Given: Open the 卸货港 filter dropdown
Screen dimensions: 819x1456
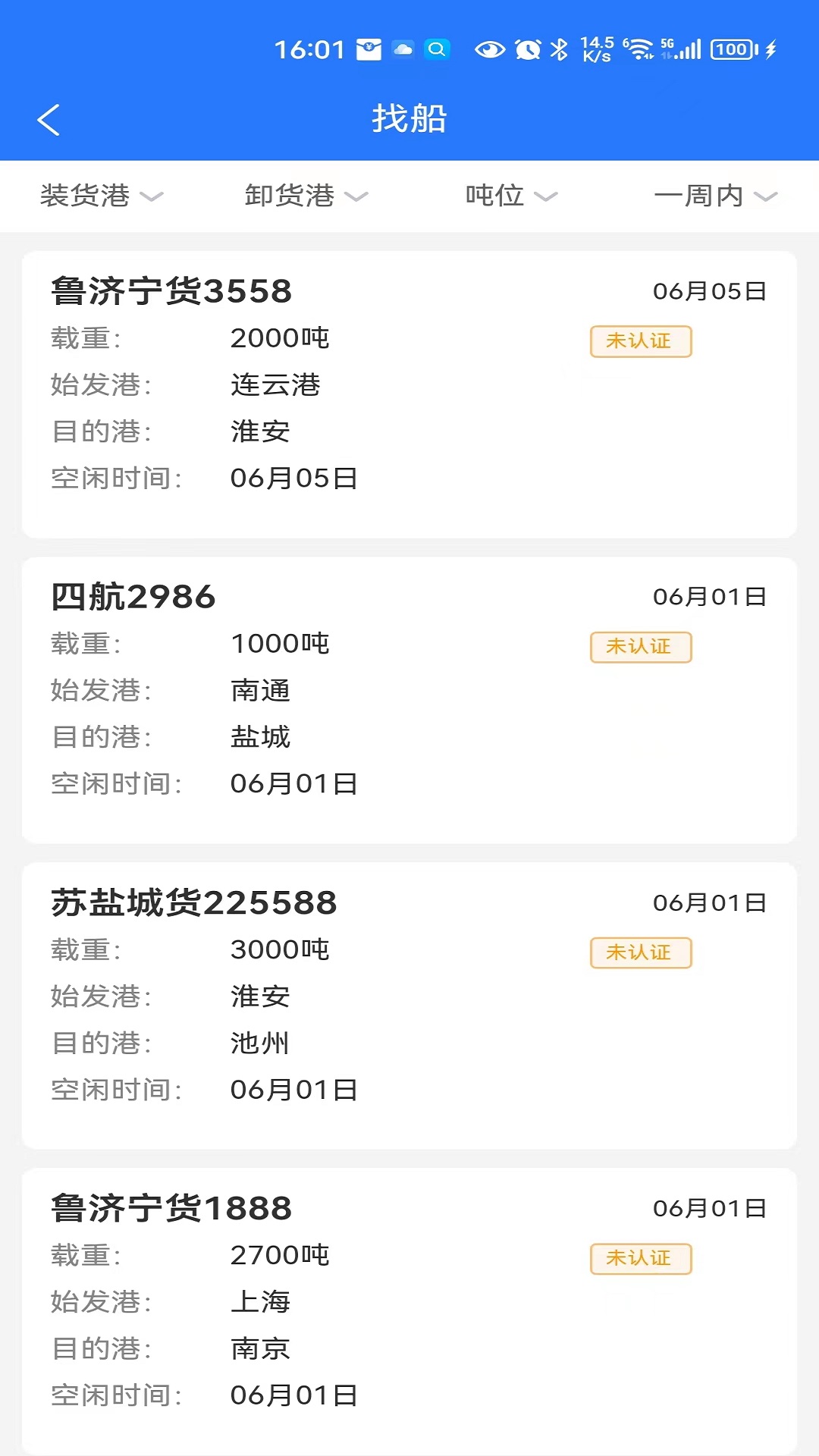Looking at the screenshot, I should (x=306, y=196).
